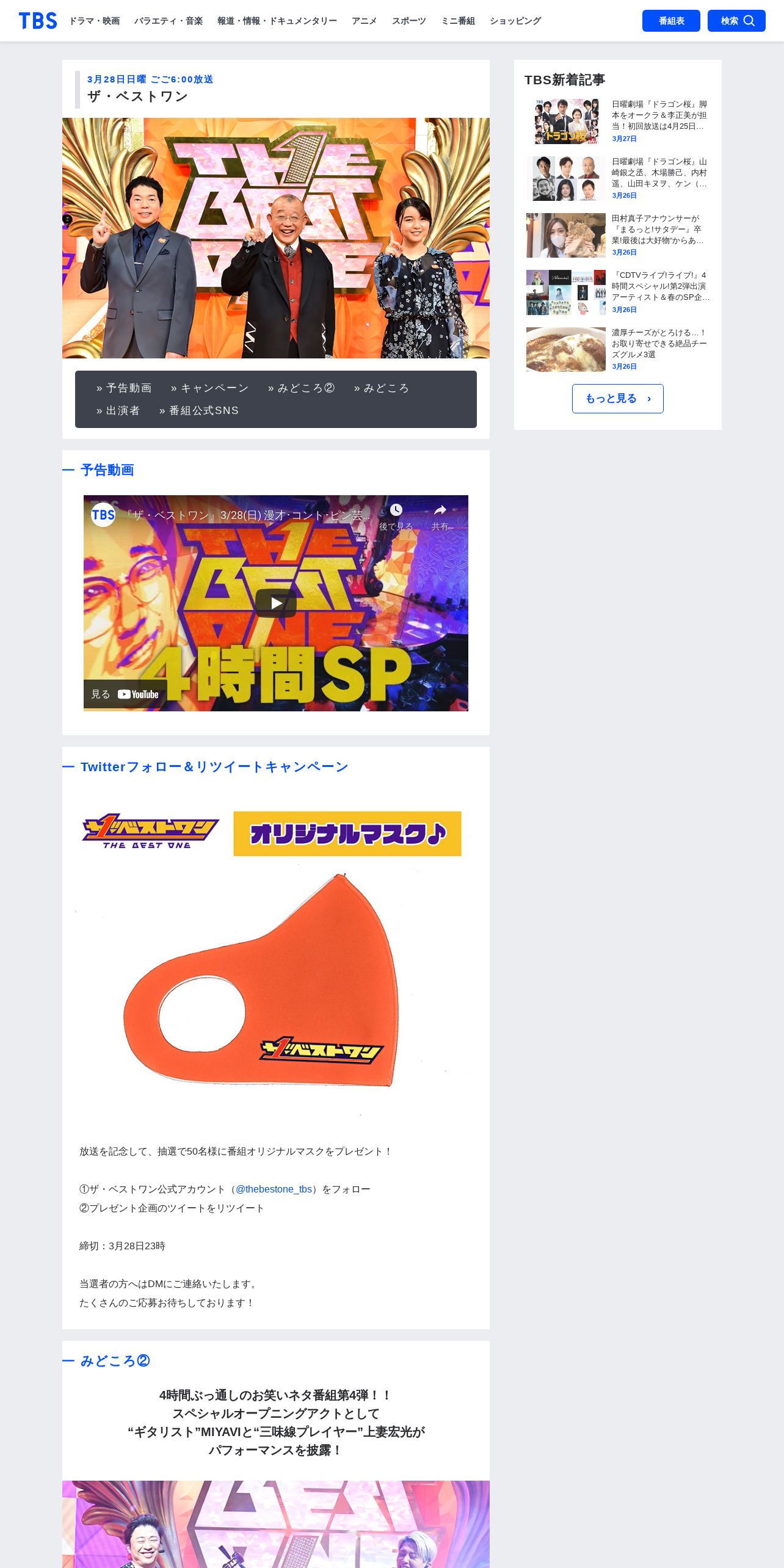Open 報道・情報・ドキュメンタリー section
Screen dimensions: 784x1568
[x=277, y=21]
